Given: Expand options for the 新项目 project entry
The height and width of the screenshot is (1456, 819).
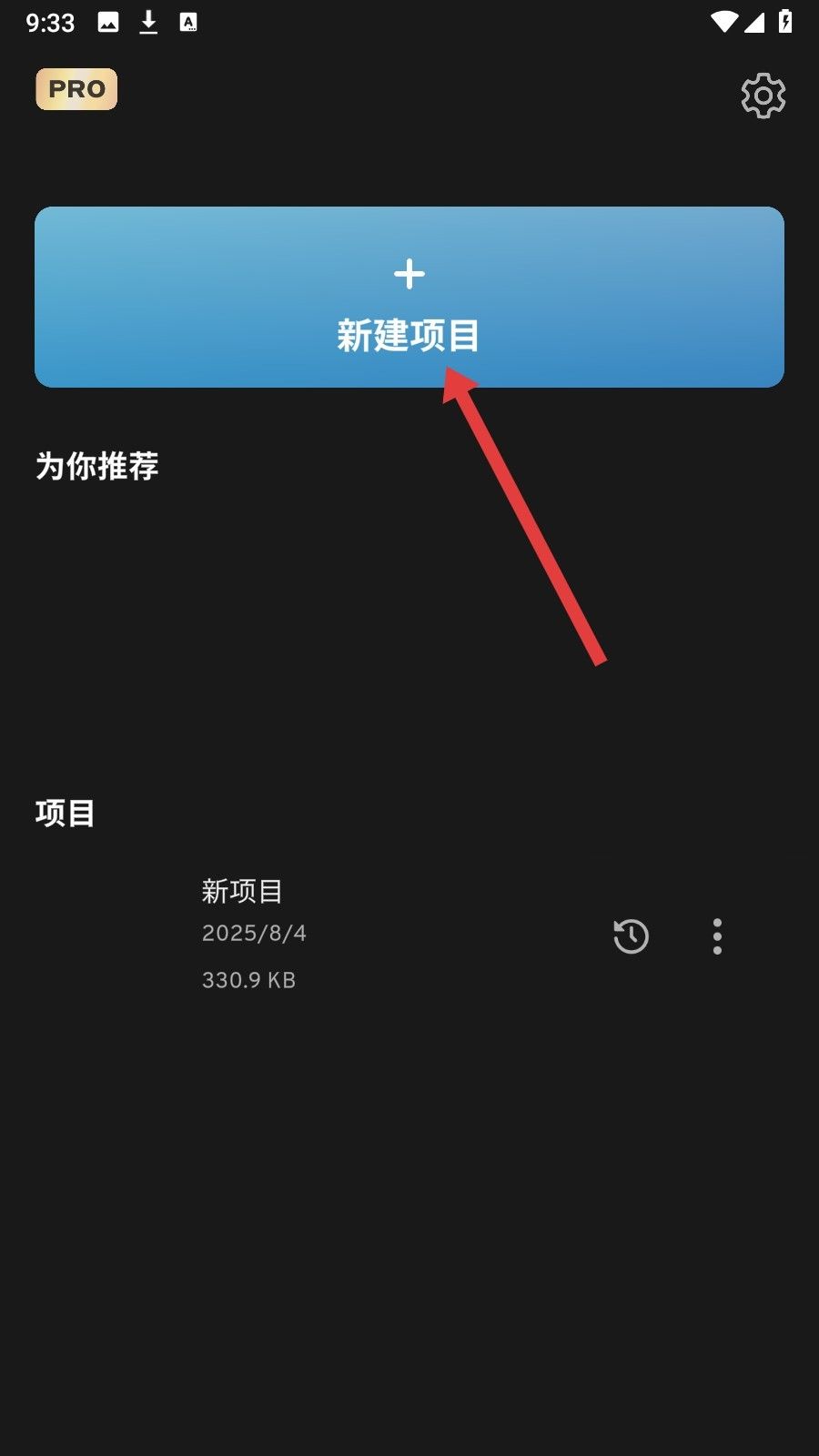Looking at the screenshot, I should click(x=717, y=937).
